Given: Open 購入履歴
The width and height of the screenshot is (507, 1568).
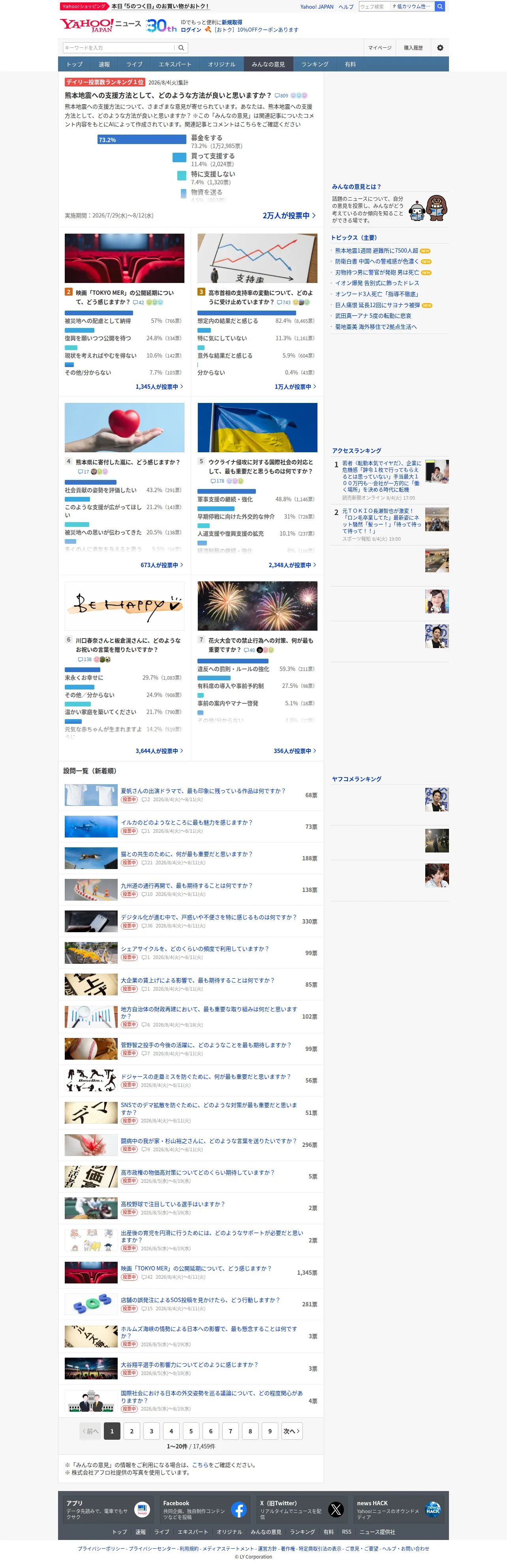Looking at the screenshot, I should pyautogui.click(x=413, y=47).
